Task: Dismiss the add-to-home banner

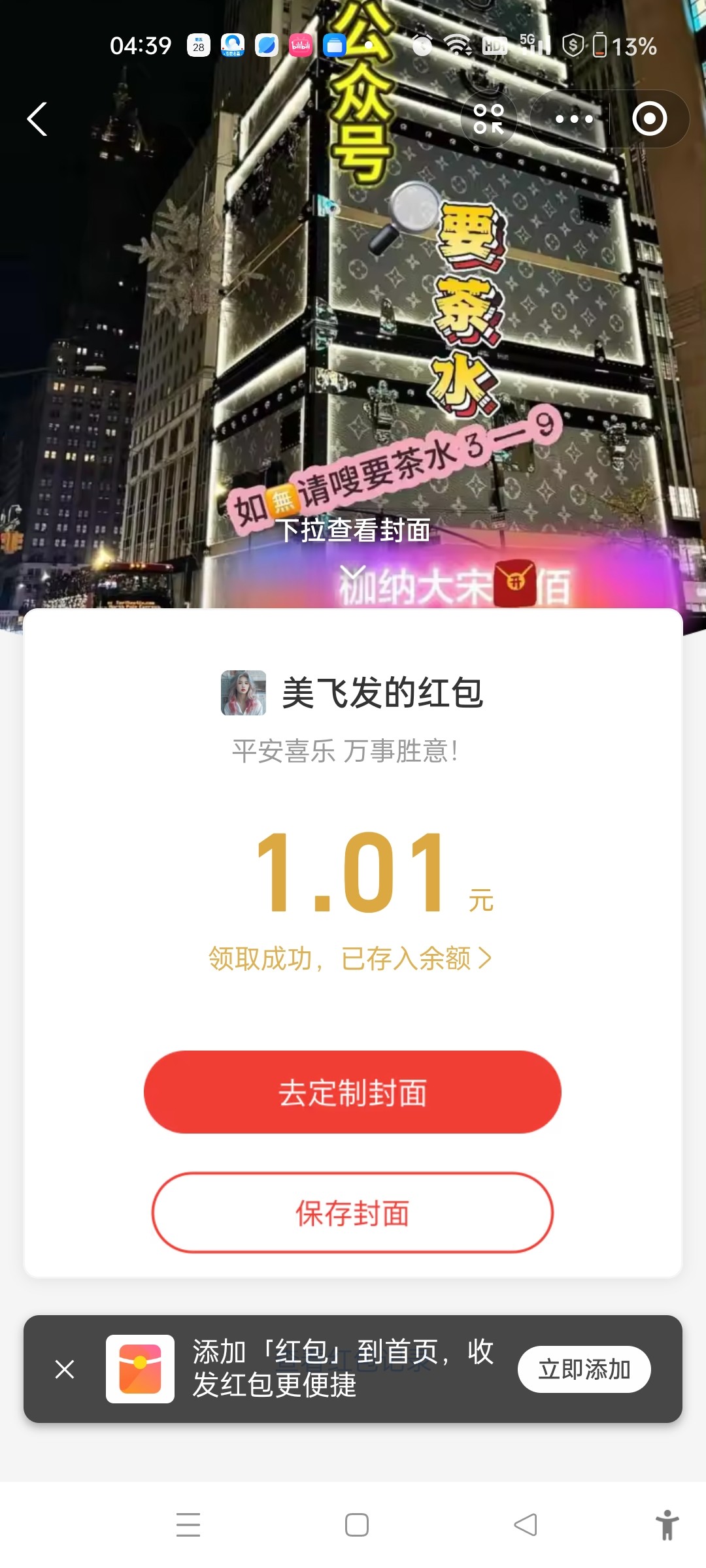Action: [65, 1369]
